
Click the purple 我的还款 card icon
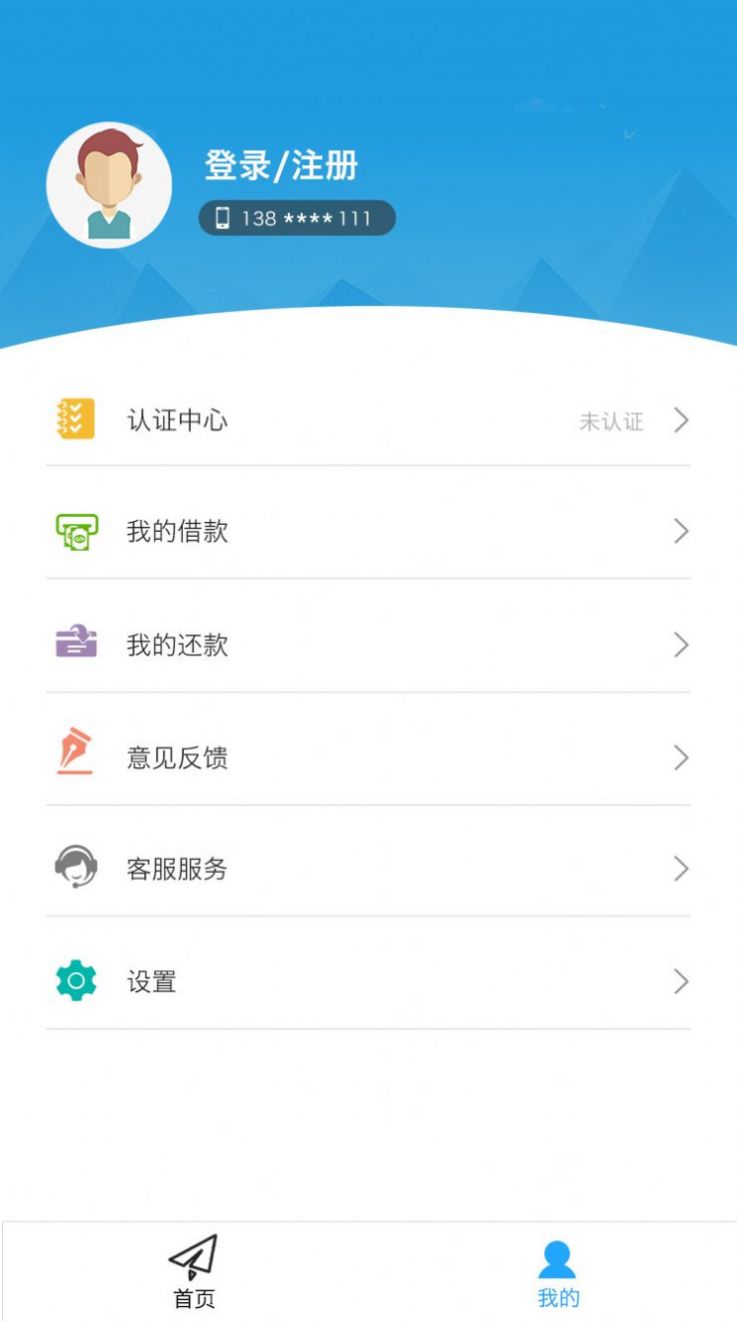[76, 645]
